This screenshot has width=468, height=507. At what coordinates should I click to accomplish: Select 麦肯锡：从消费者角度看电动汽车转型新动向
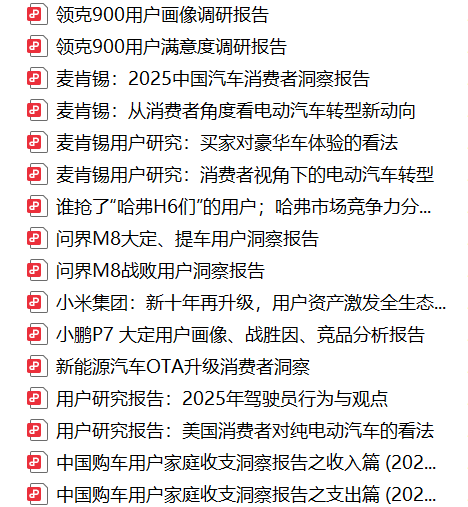235,111
